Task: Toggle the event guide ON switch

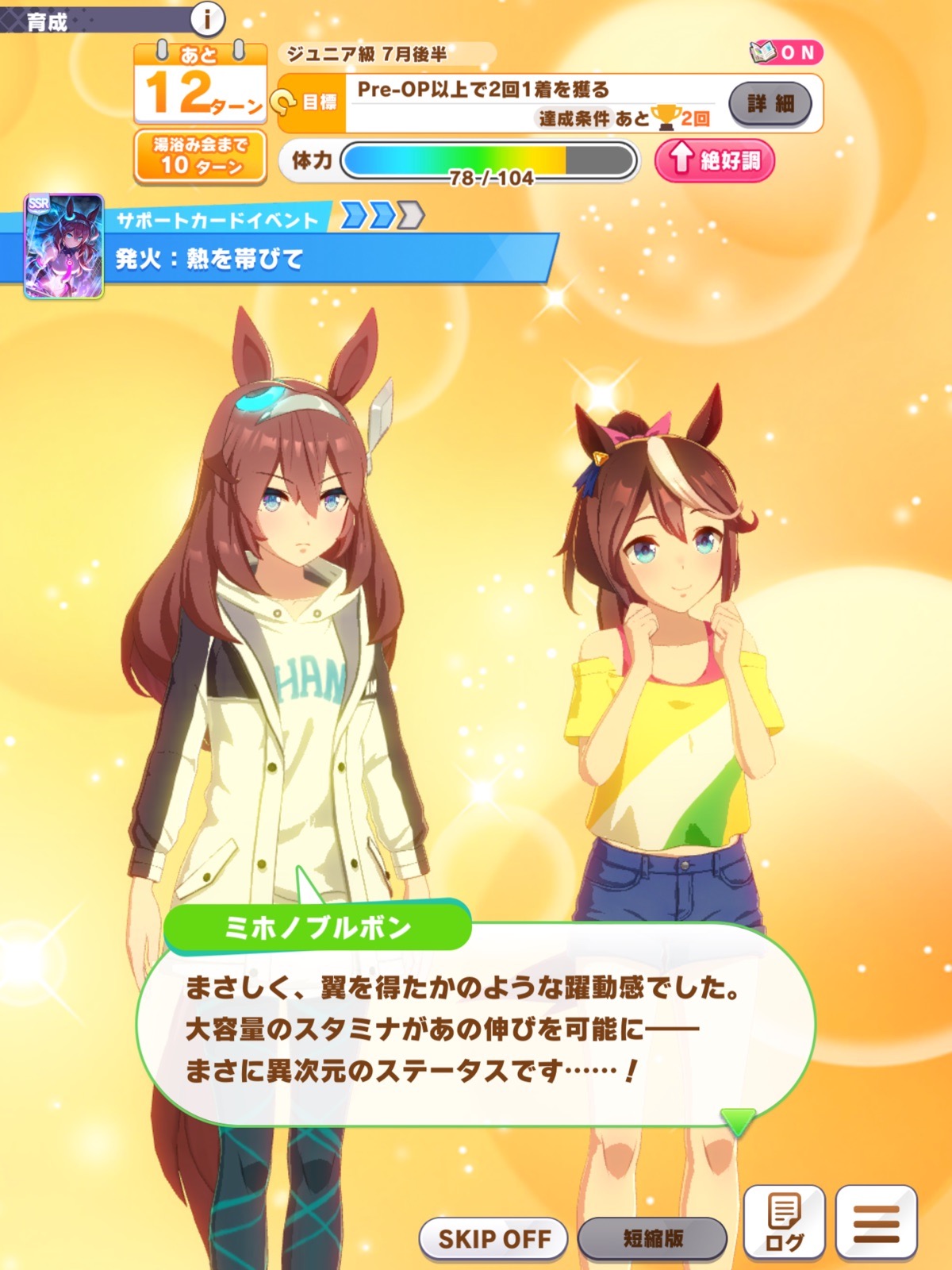Action: coord(785,53)
